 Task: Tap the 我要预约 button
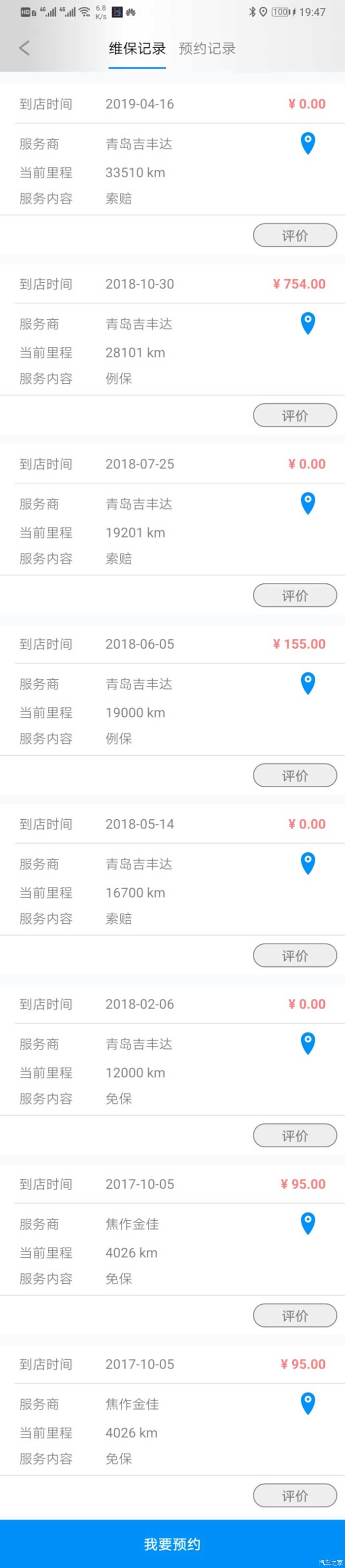(172, 1544)
